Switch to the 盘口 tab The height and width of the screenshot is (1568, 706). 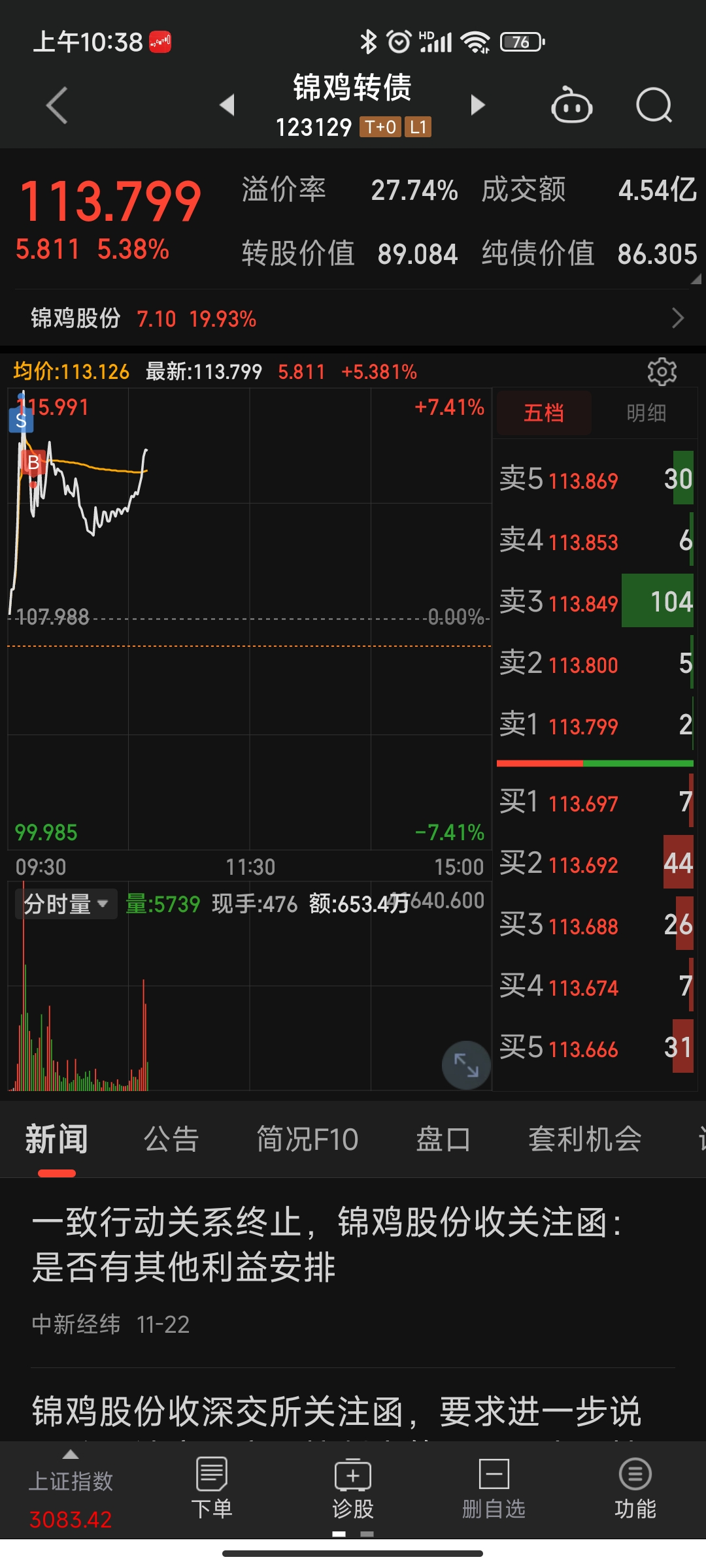coord(443,1139)
